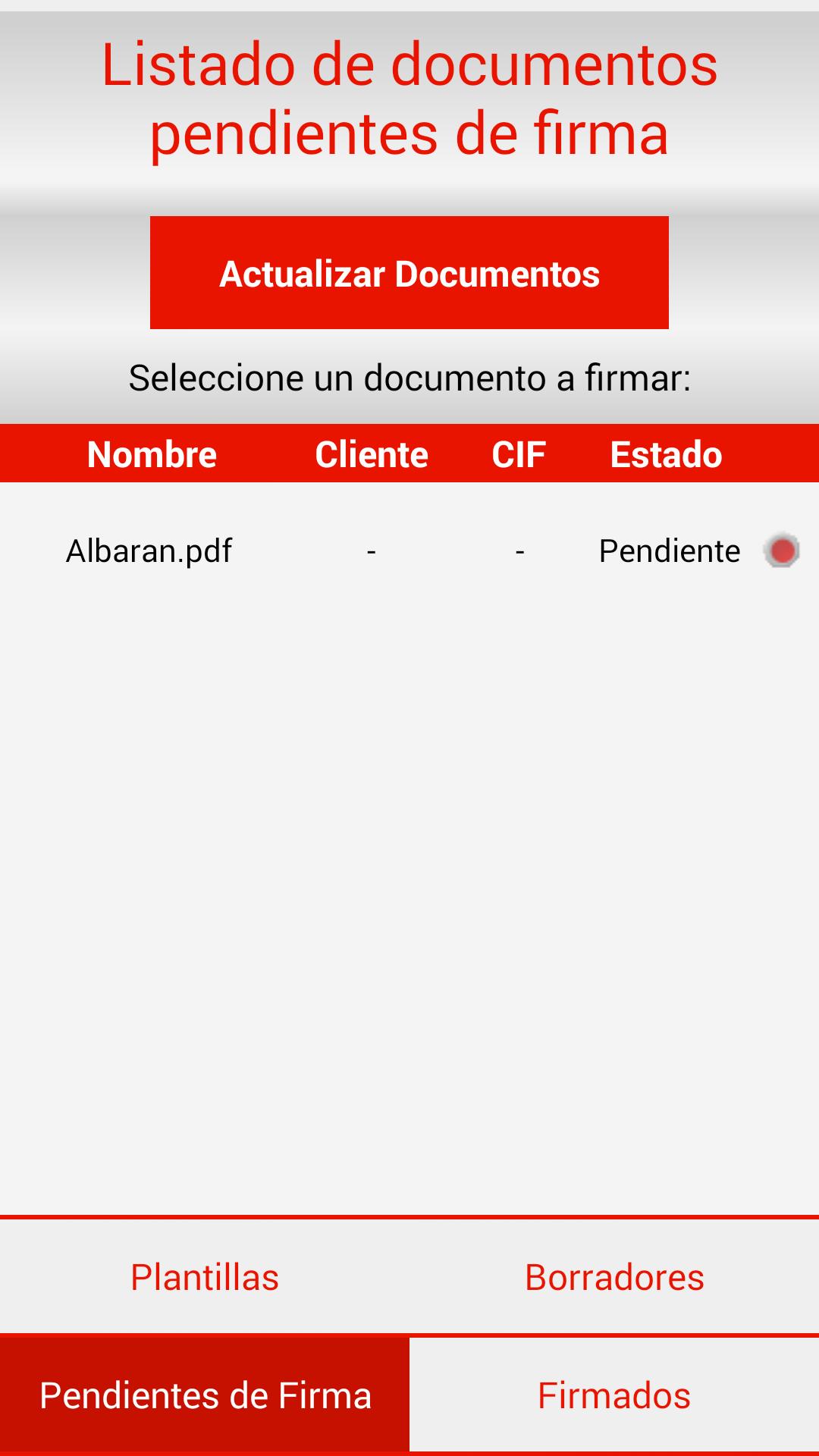Image resolution: width=819 pixels, height=1456 pixels.
Task: Open the Firmados tab
Action: pos(614,1395)
